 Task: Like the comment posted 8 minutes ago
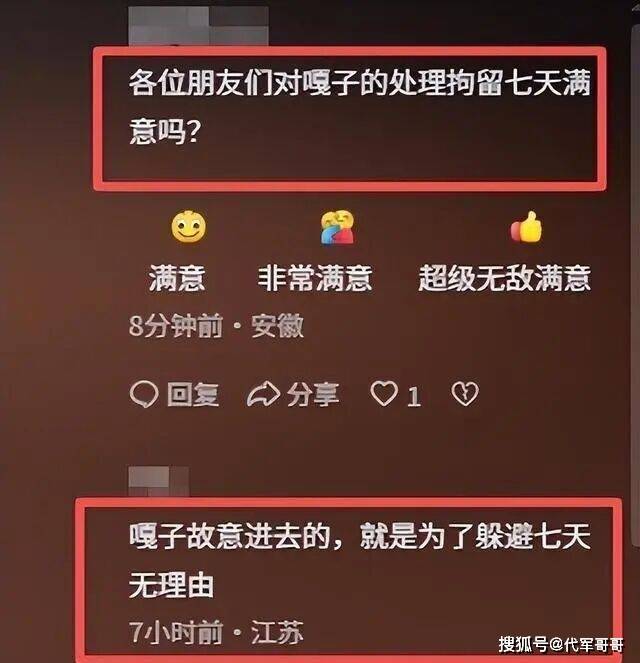(x=386, y=394)
